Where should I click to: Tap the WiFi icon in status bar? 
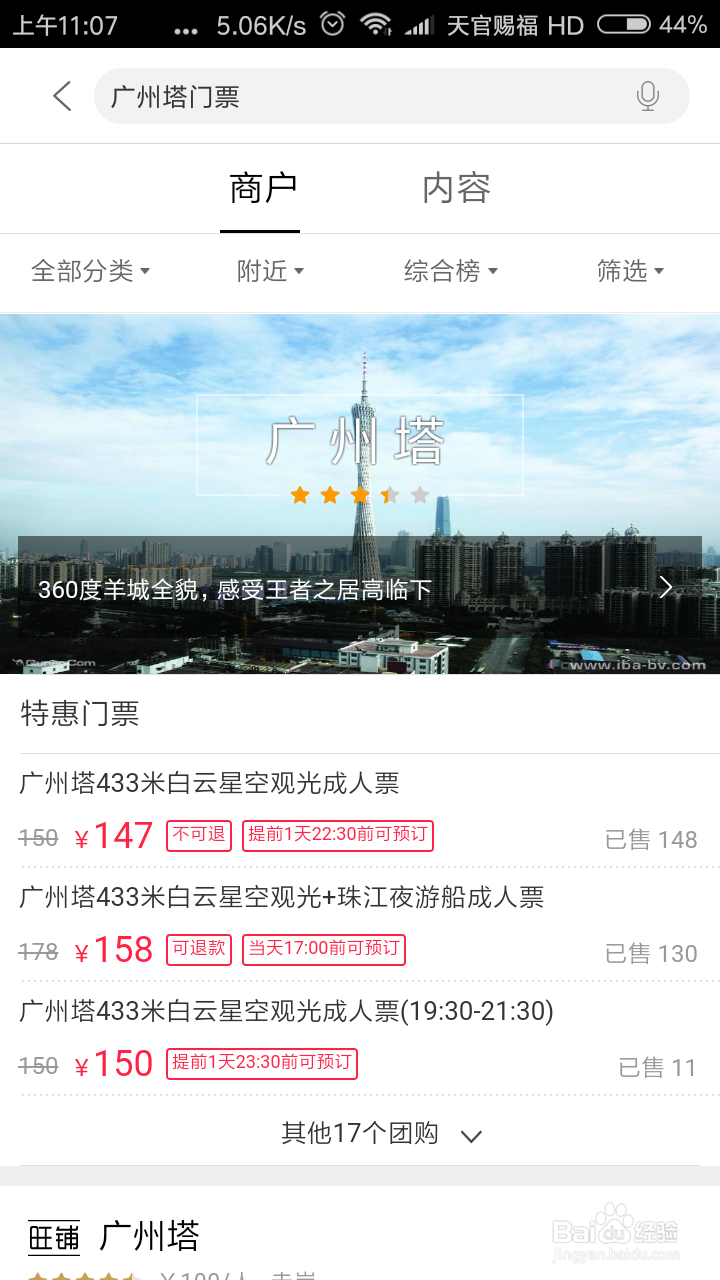[378, 24]
